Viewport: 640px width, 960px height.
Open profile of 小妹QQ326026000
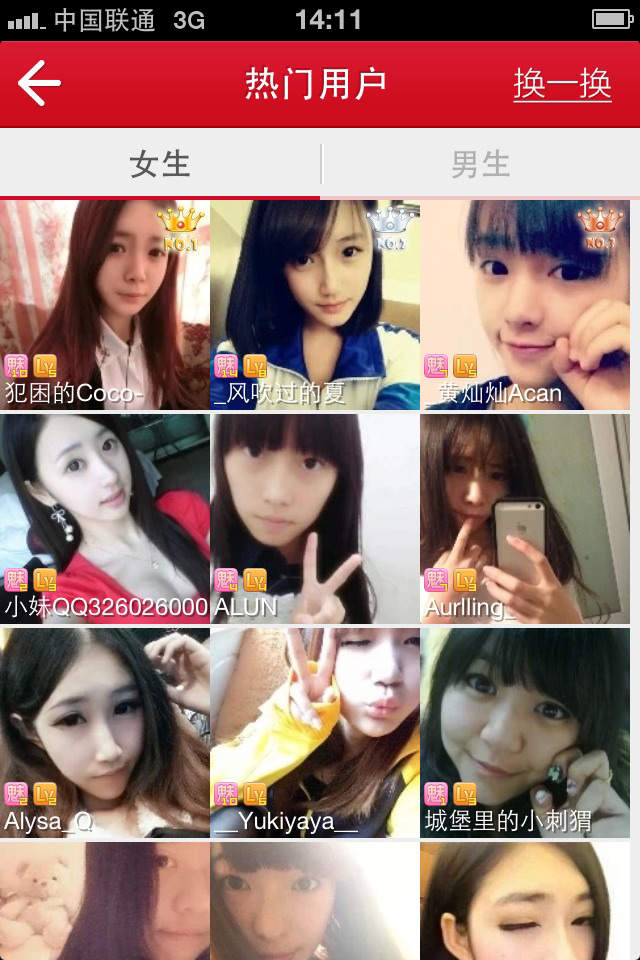104,518
